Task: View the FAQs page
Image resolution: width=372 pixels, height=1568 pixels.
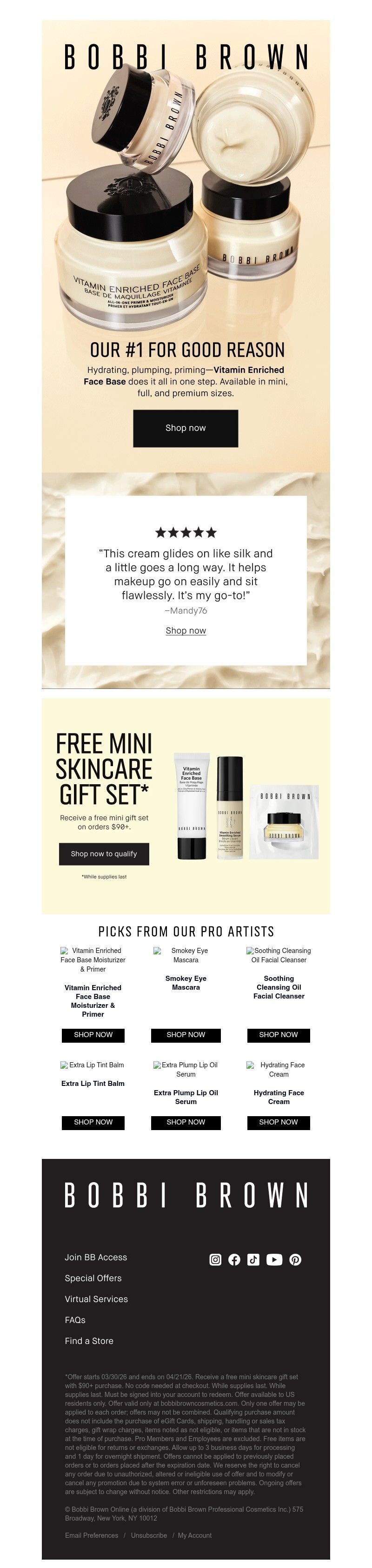Action: pyautogui.click(x=75, y=1320)
